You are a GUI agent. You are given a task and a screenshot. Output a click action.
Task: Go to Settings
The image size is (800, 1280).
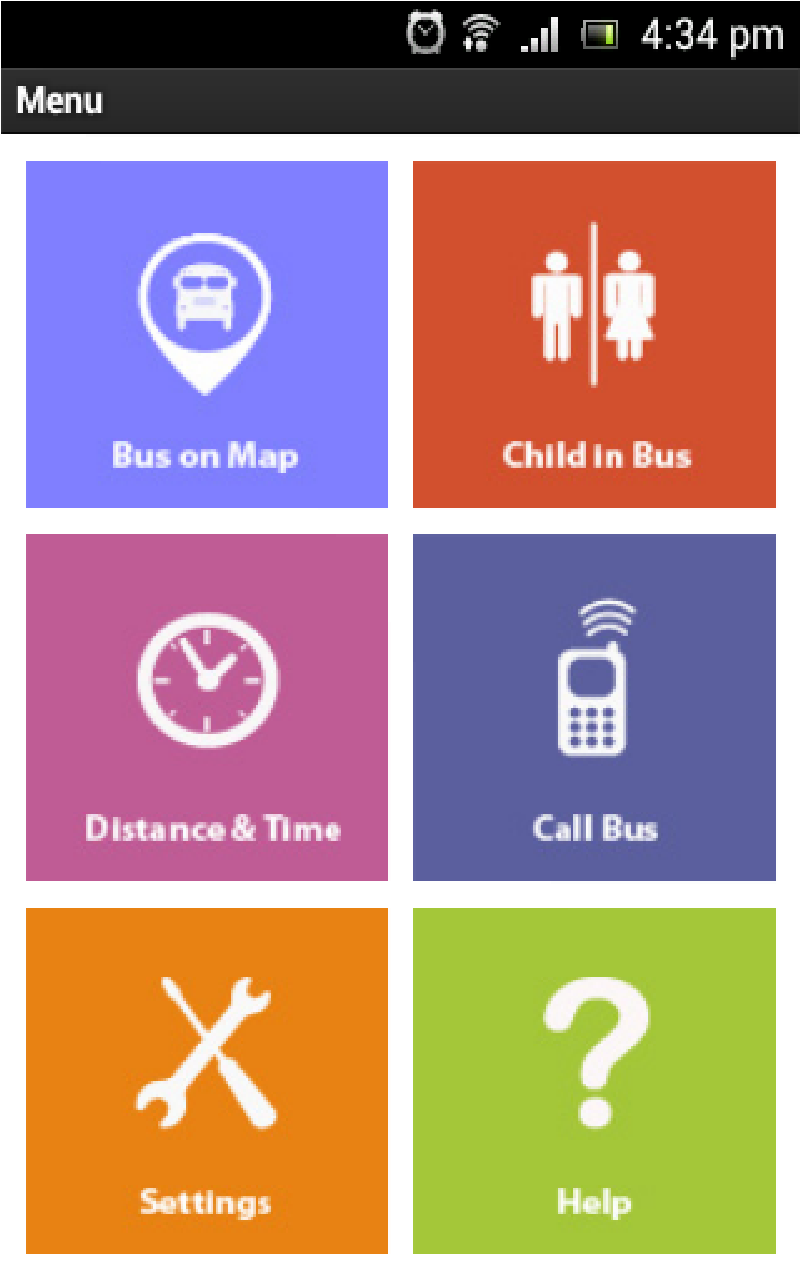(207, 1081)
